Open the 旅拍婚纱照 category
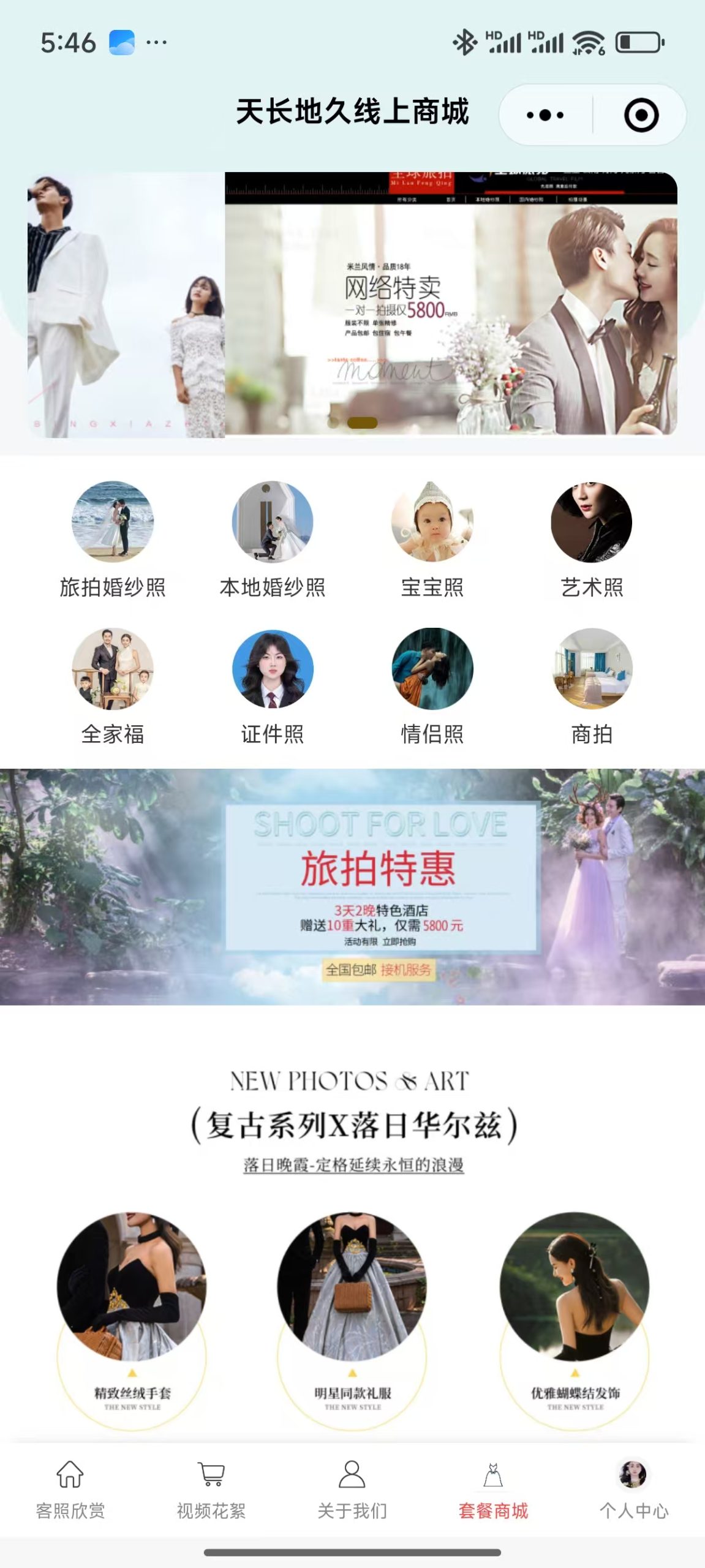Screen dimensions: 705x1568 [x=113, y=539]
